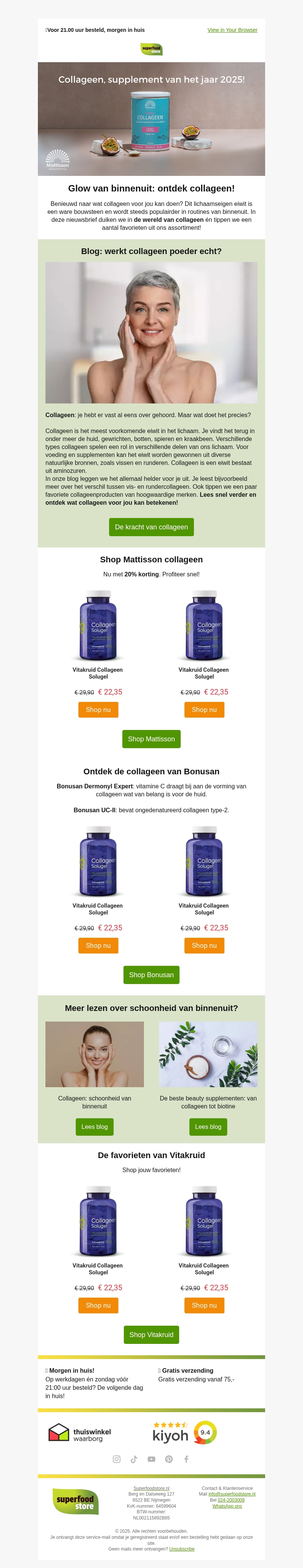Viewport: 303px width, 1568px height.
Task: Tap the De kracht van collageen button
Action: click(x=151, y=526)
